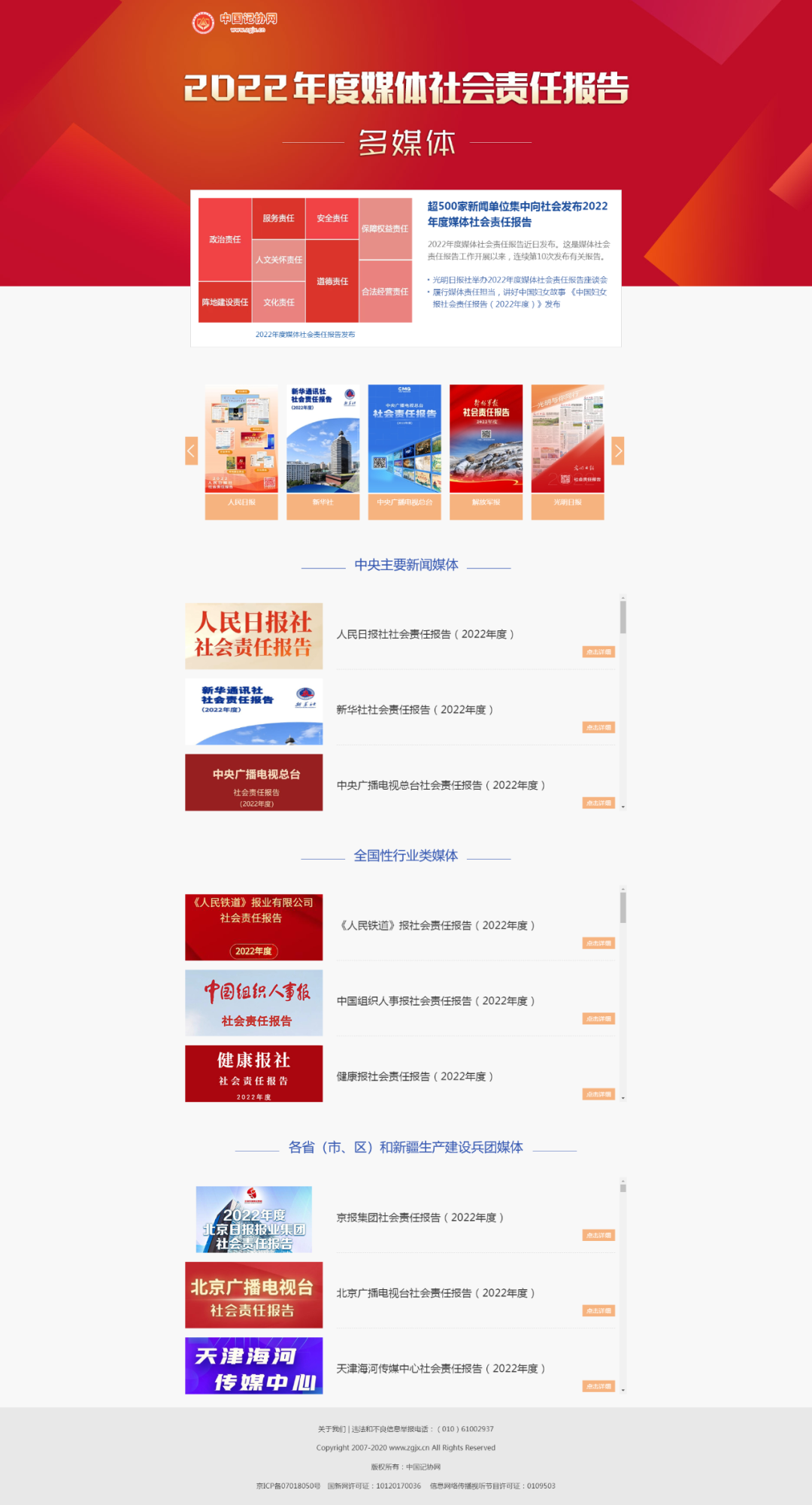Show next reports in the carousel
This screenshot has width=812, height=1505.
pos(618,451)
